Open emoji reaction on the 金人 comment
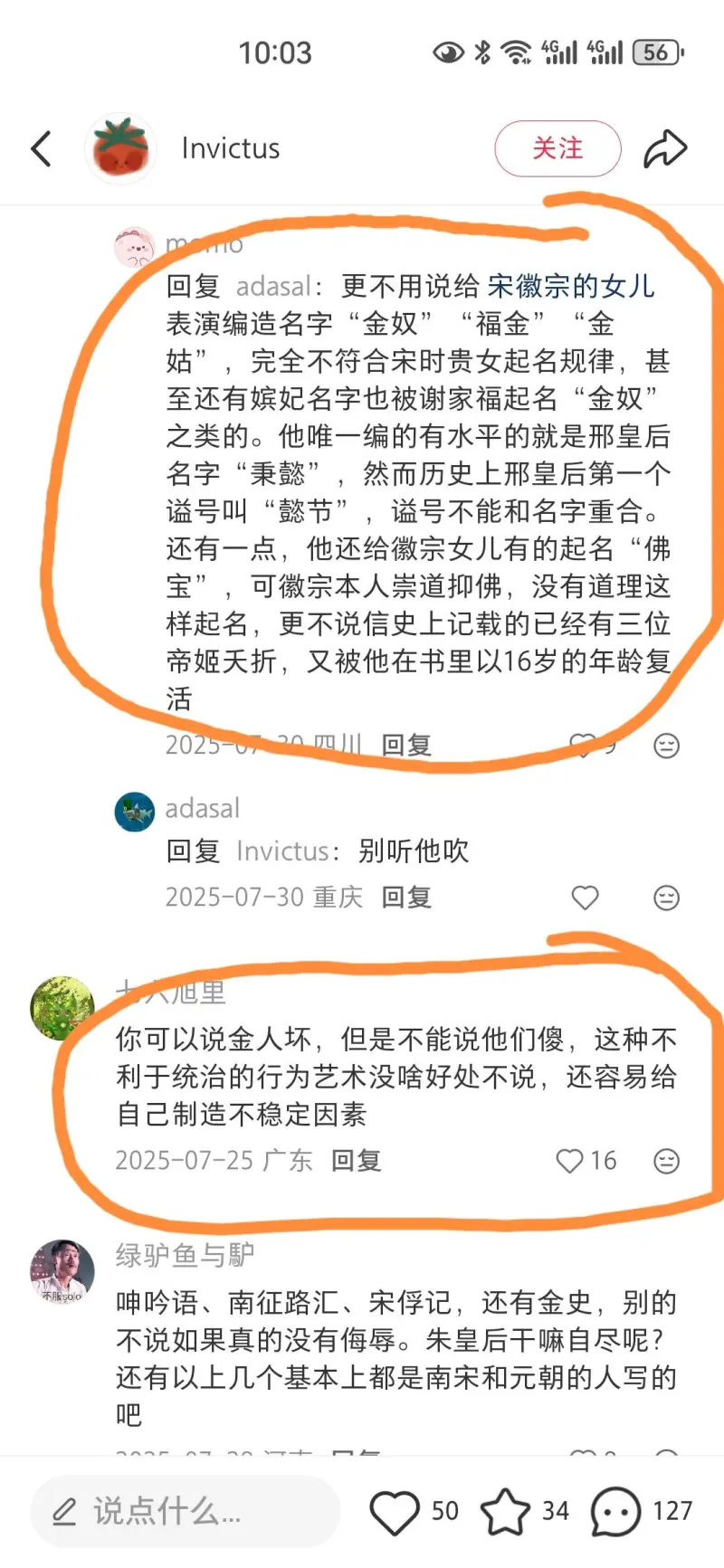724x1568 pixels. 666,1161
